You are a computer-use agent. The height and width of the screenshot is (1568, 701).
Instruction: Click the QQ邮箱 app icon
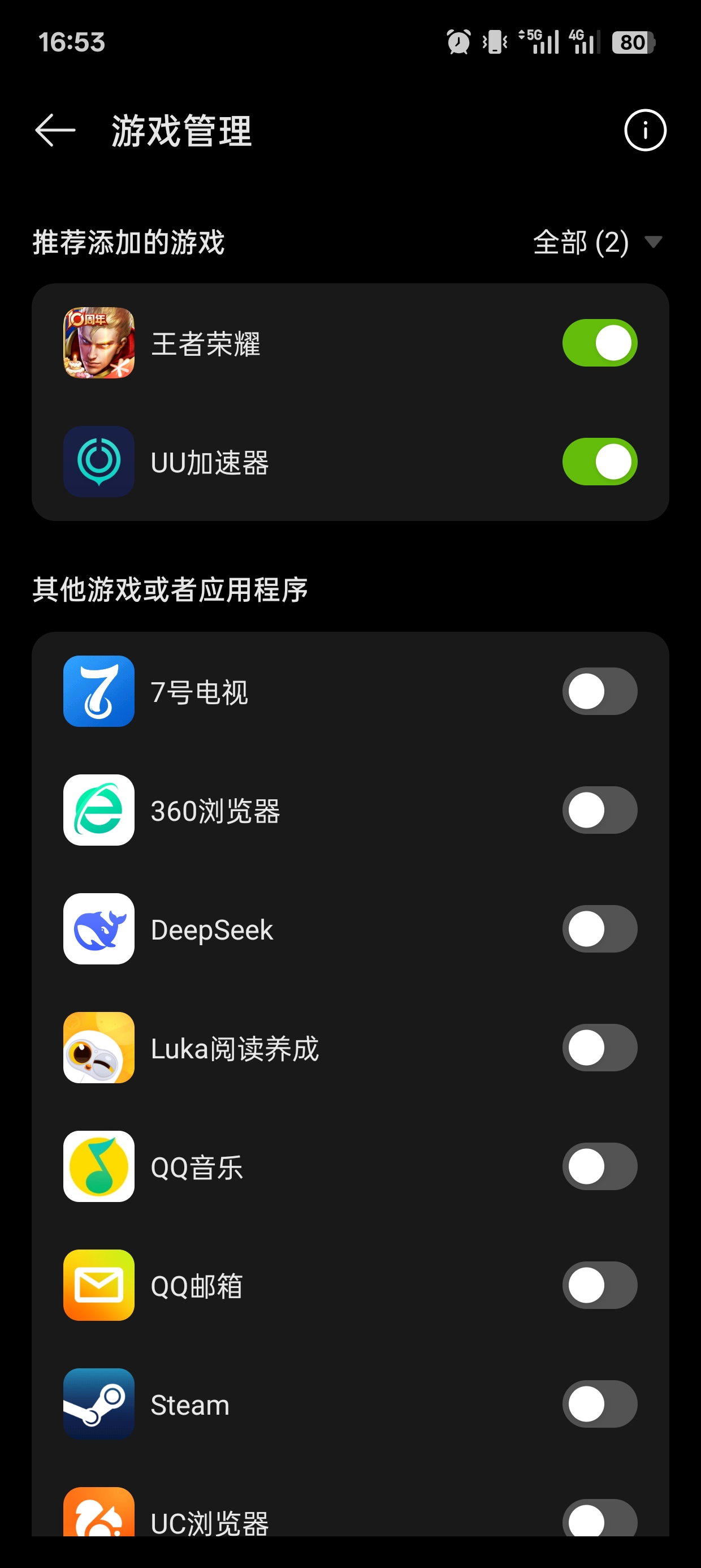point(98,1285)
